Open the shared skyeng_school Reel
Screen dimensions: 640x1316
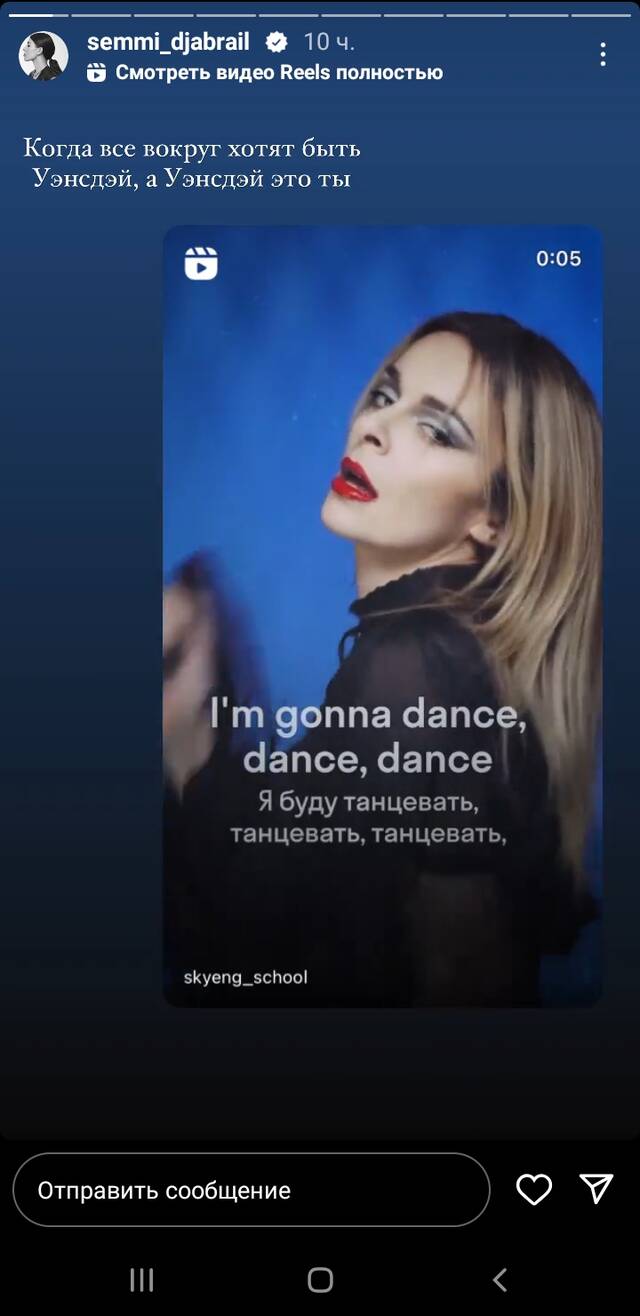coord(383,615)
